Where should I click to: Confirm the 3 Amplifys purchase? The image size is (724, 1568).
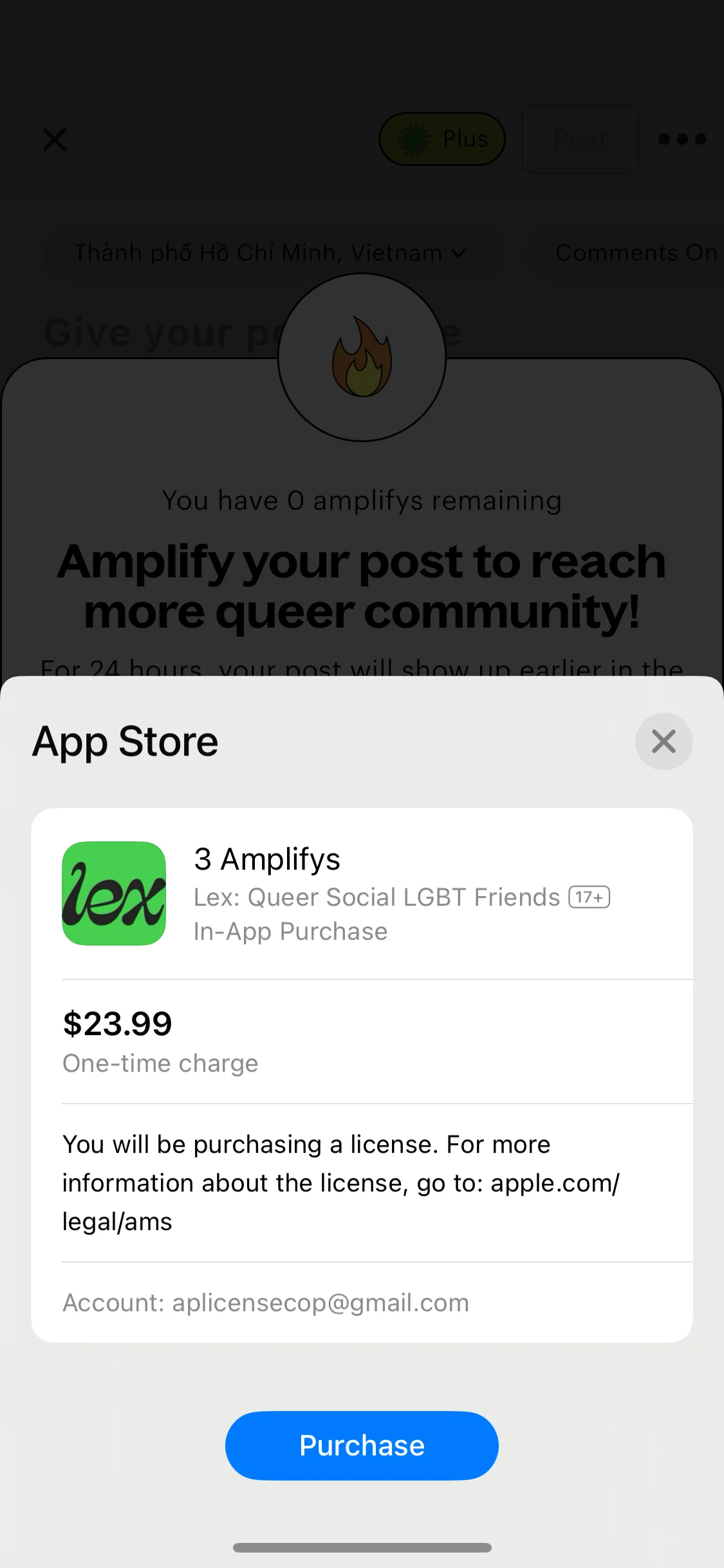(362, 1446)
